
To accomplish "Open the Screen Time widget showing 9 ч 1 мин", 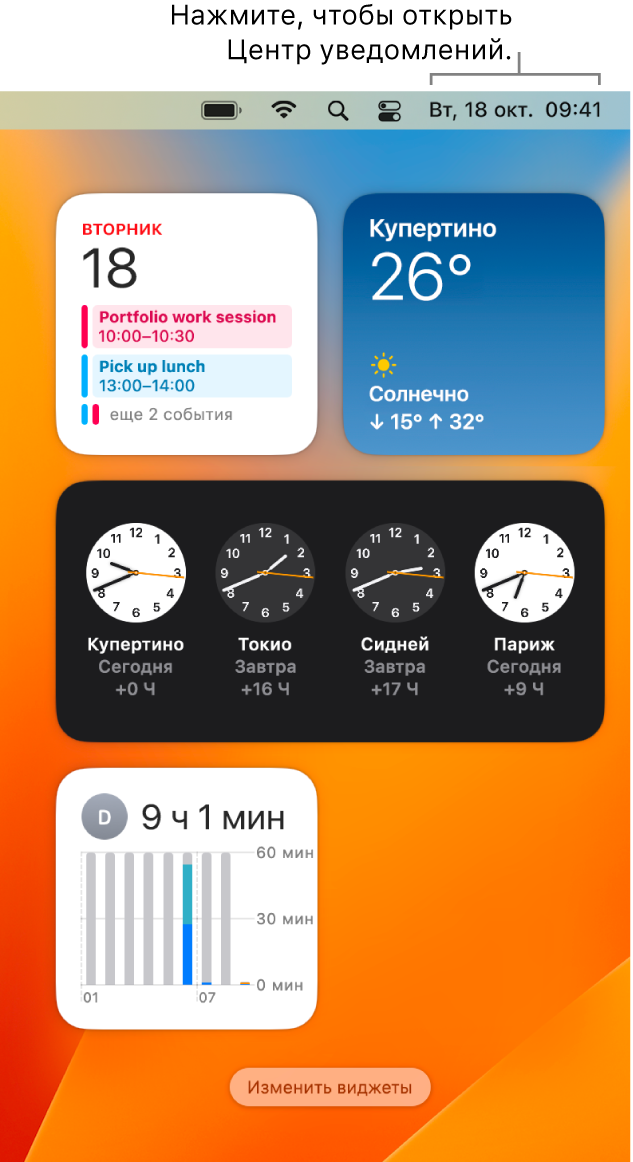I will [x=187, y=898].
